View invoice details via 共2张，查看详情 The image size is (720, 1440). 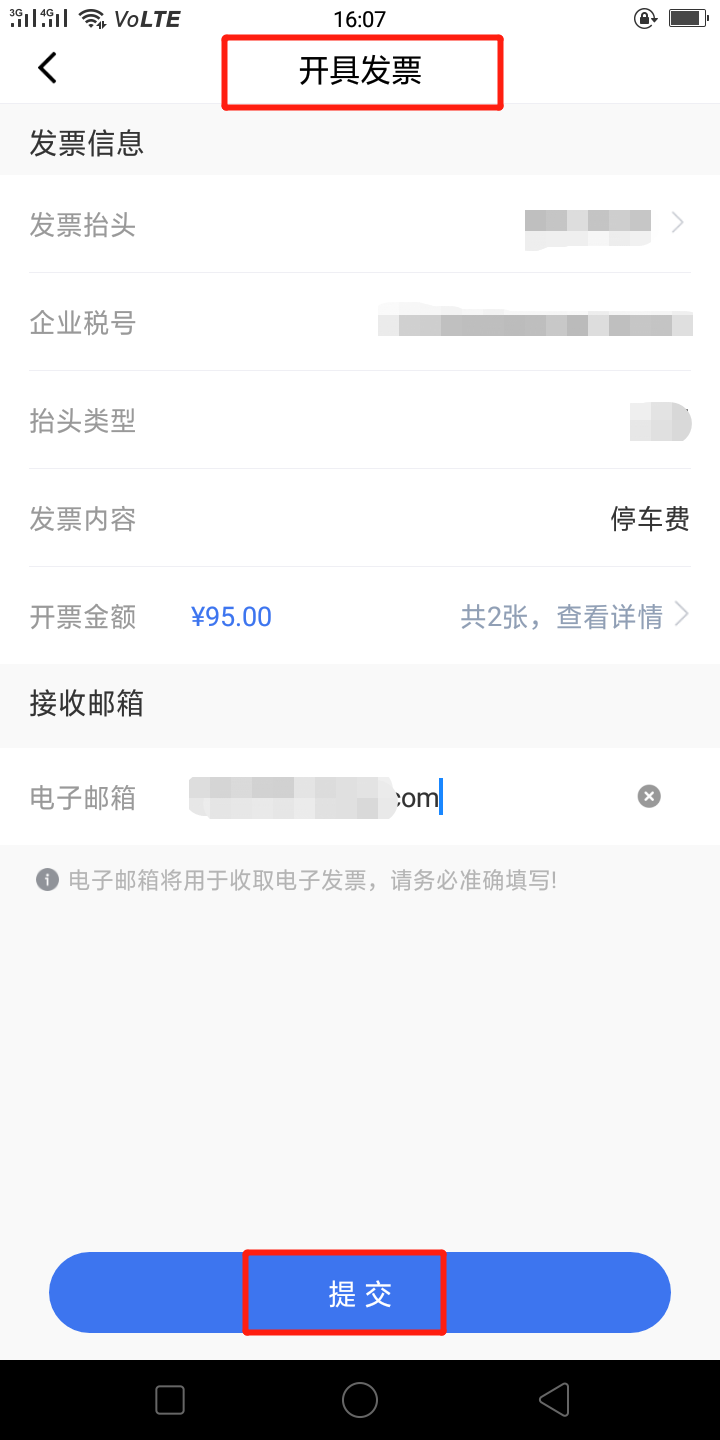tap(572, 617)
